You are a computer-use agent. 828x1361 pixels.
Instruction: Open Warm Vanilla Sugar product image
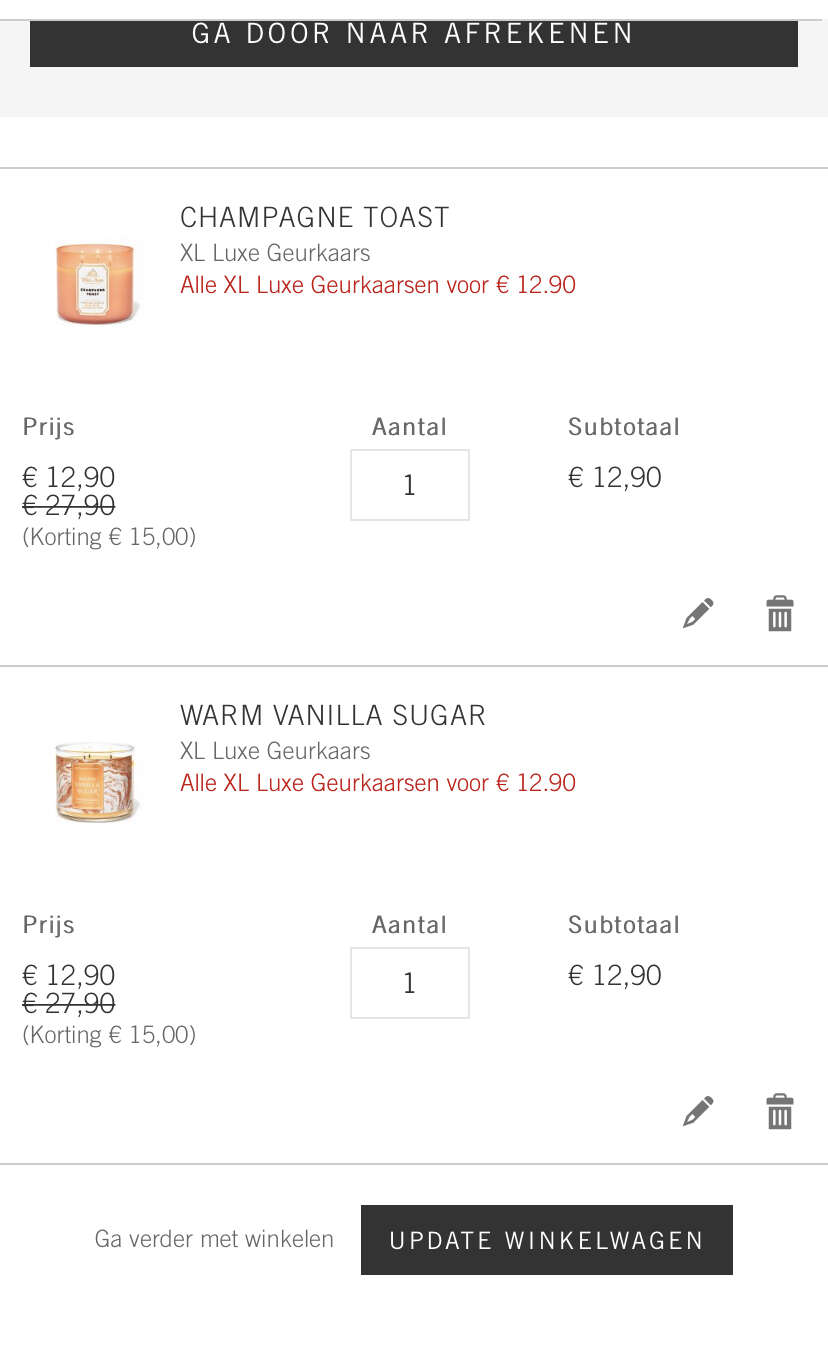point(95,781)
